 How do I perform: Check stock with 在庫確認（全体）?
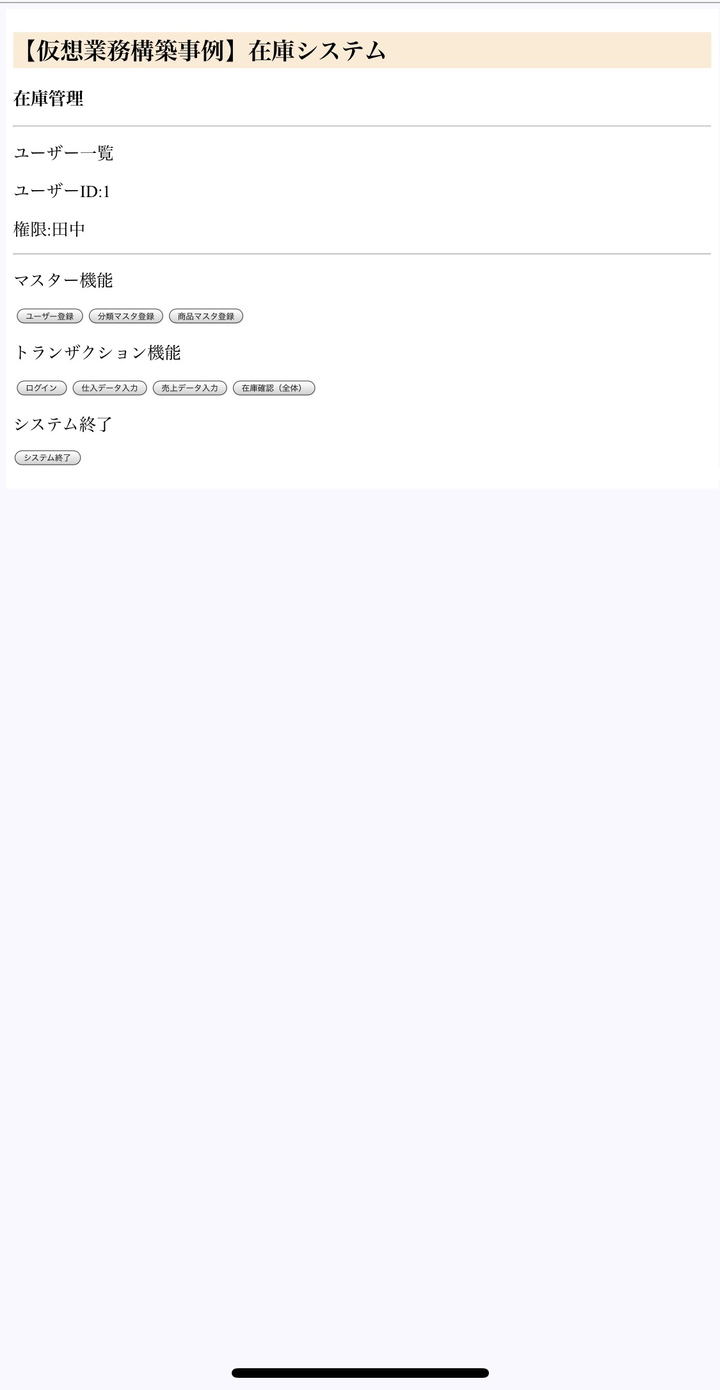pos(274,388)
